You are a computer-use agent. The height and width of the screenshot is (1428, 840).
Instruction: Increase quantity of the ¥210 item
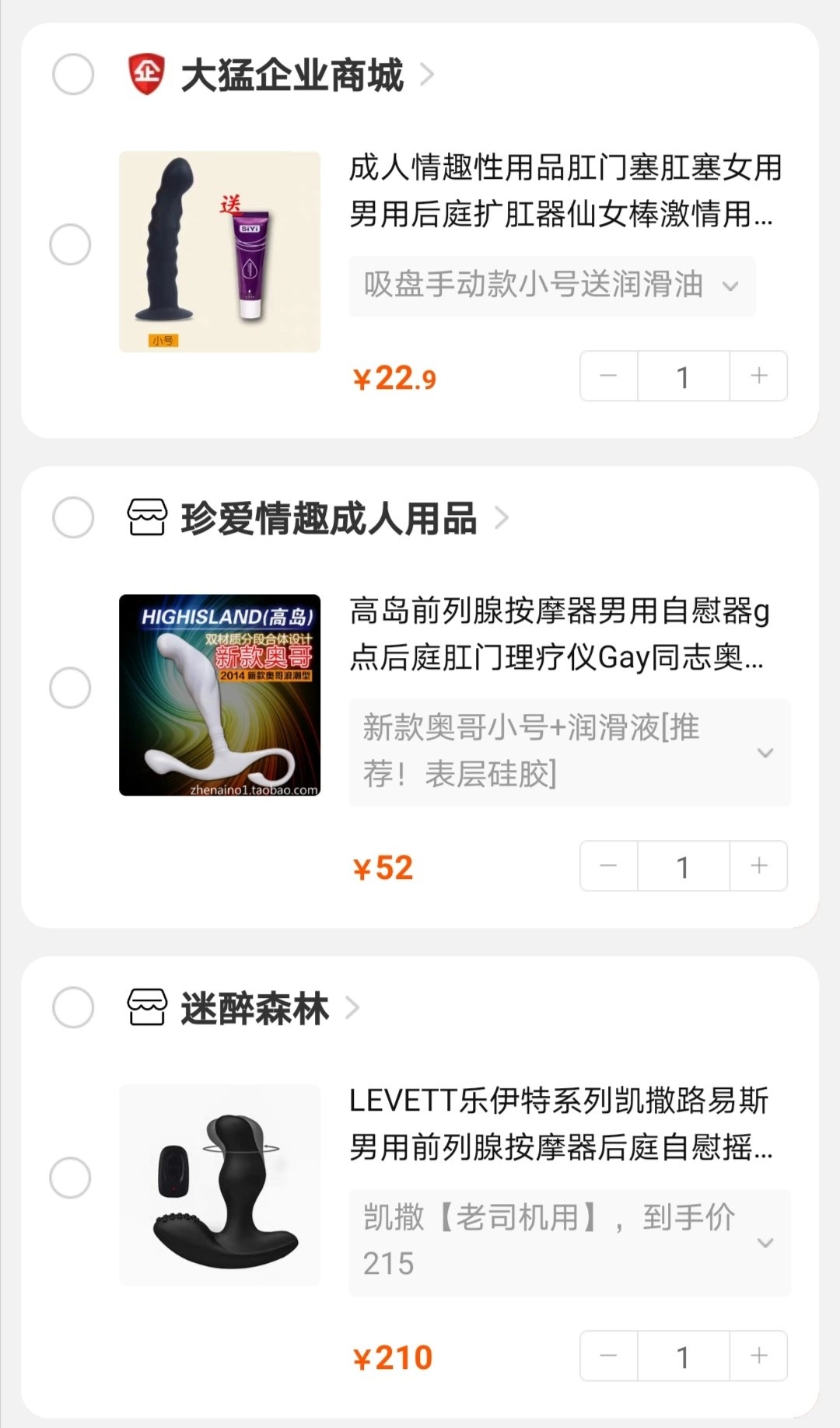click(758, 1356)
